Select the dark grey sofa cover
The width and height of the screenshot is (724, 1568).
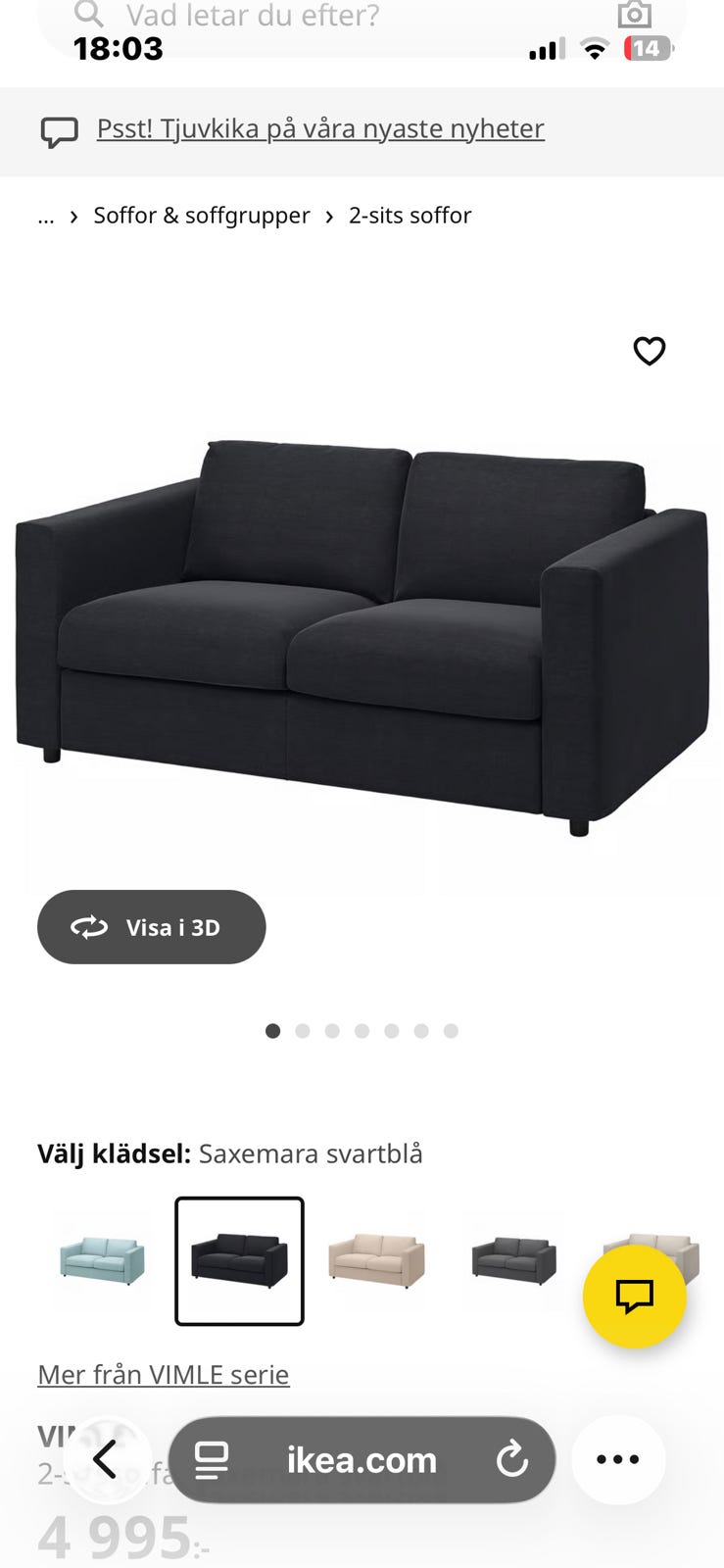[513, 1260]
